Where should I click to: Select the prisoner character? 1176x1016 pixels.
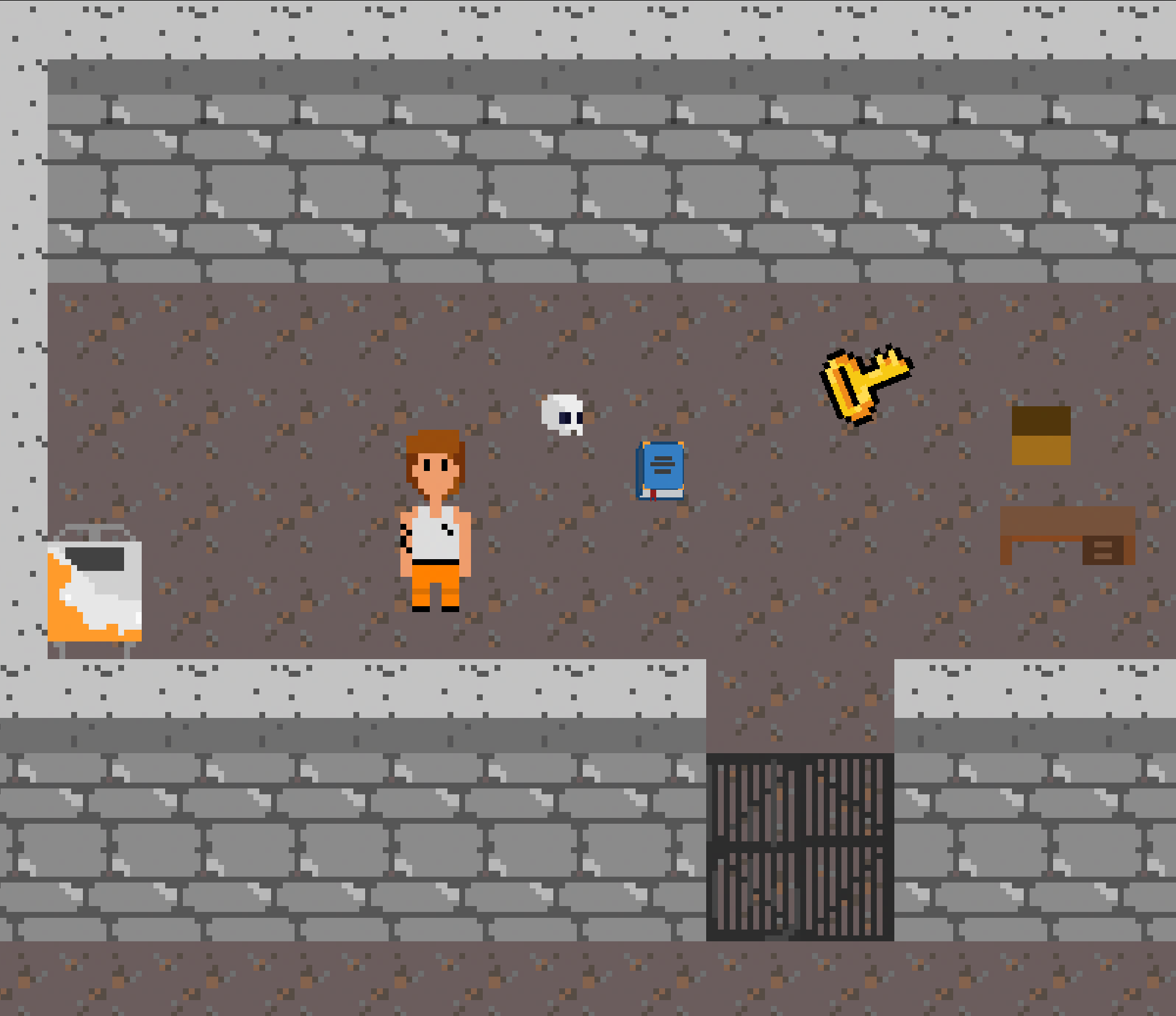point(435,520)
